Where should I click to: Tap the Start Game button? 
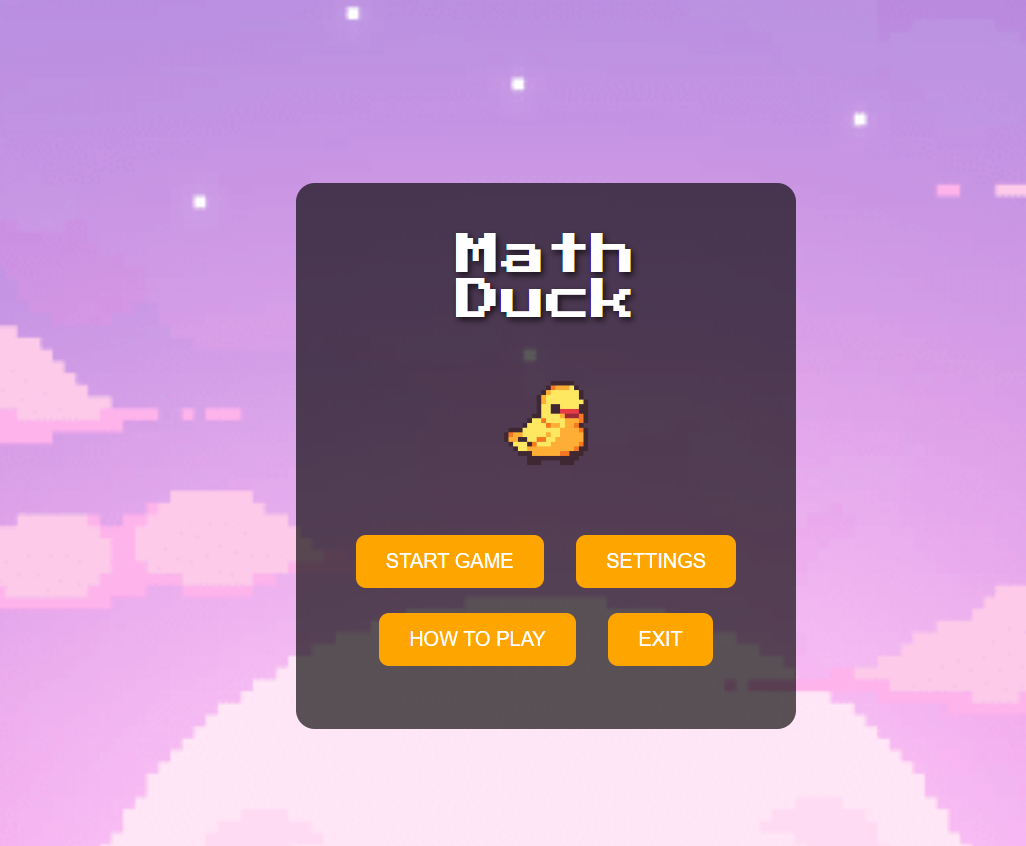pyautogui.click(x=449, y=561)
